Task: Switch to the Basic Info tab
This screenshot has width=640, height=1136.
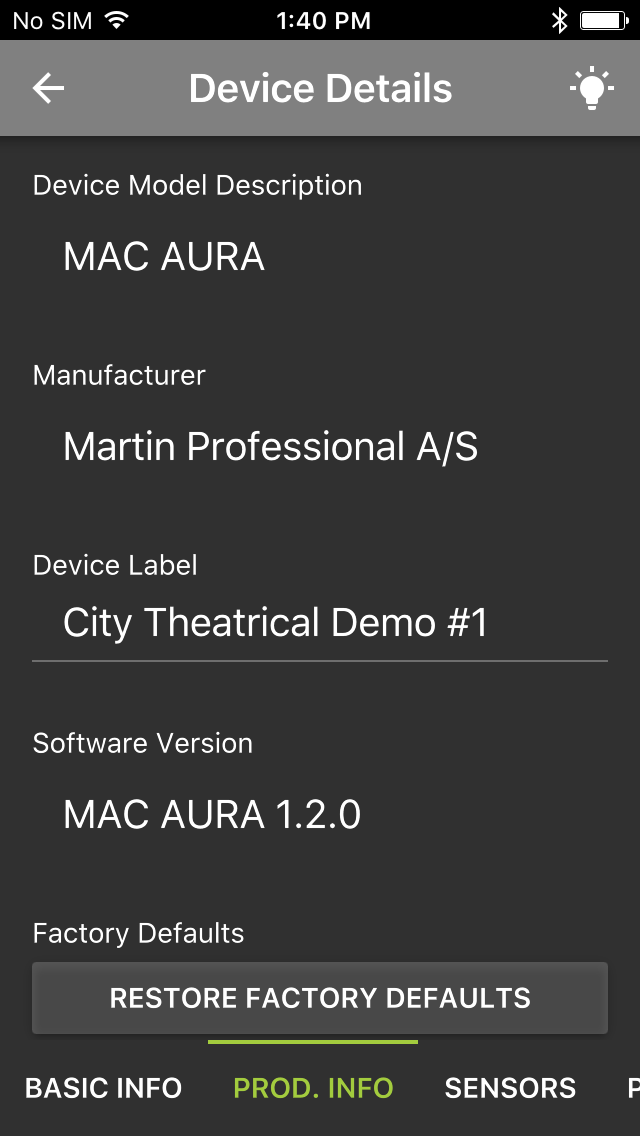Action: click(x=104, y=1088)
